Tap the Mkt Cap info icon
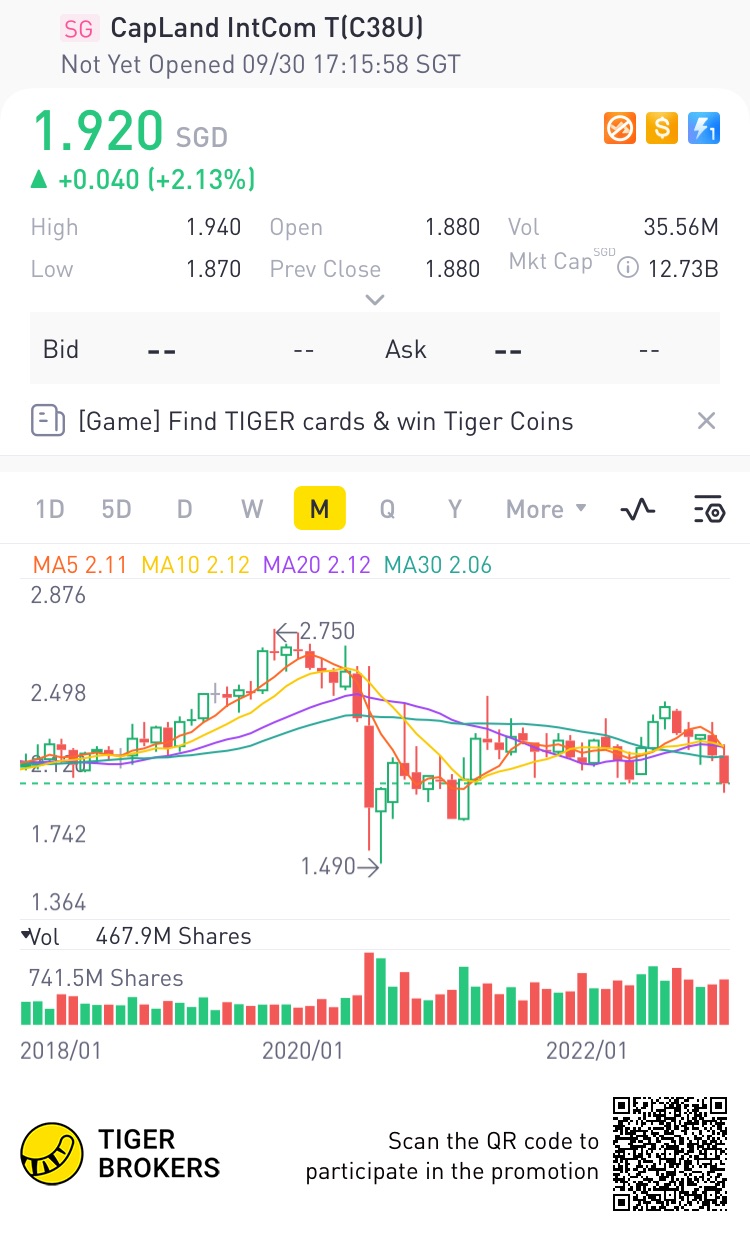 tap(628, 268)
